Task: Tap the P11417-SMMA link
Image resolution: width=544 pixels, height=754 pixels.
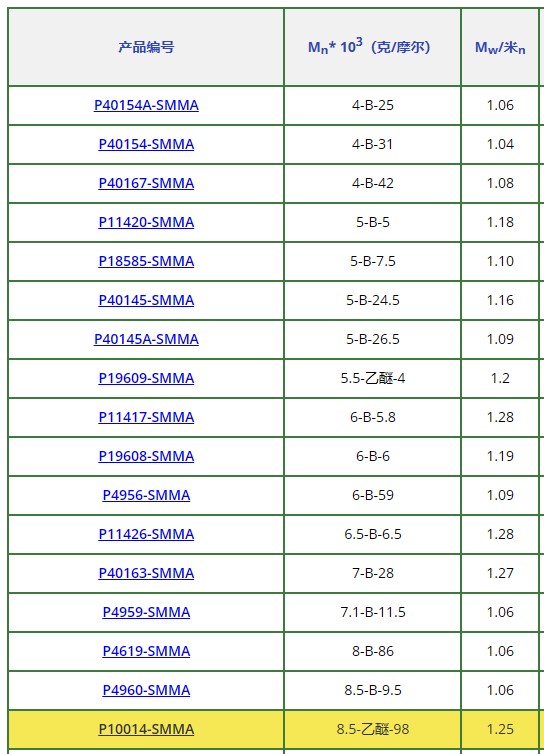Action: coord(146,417)
